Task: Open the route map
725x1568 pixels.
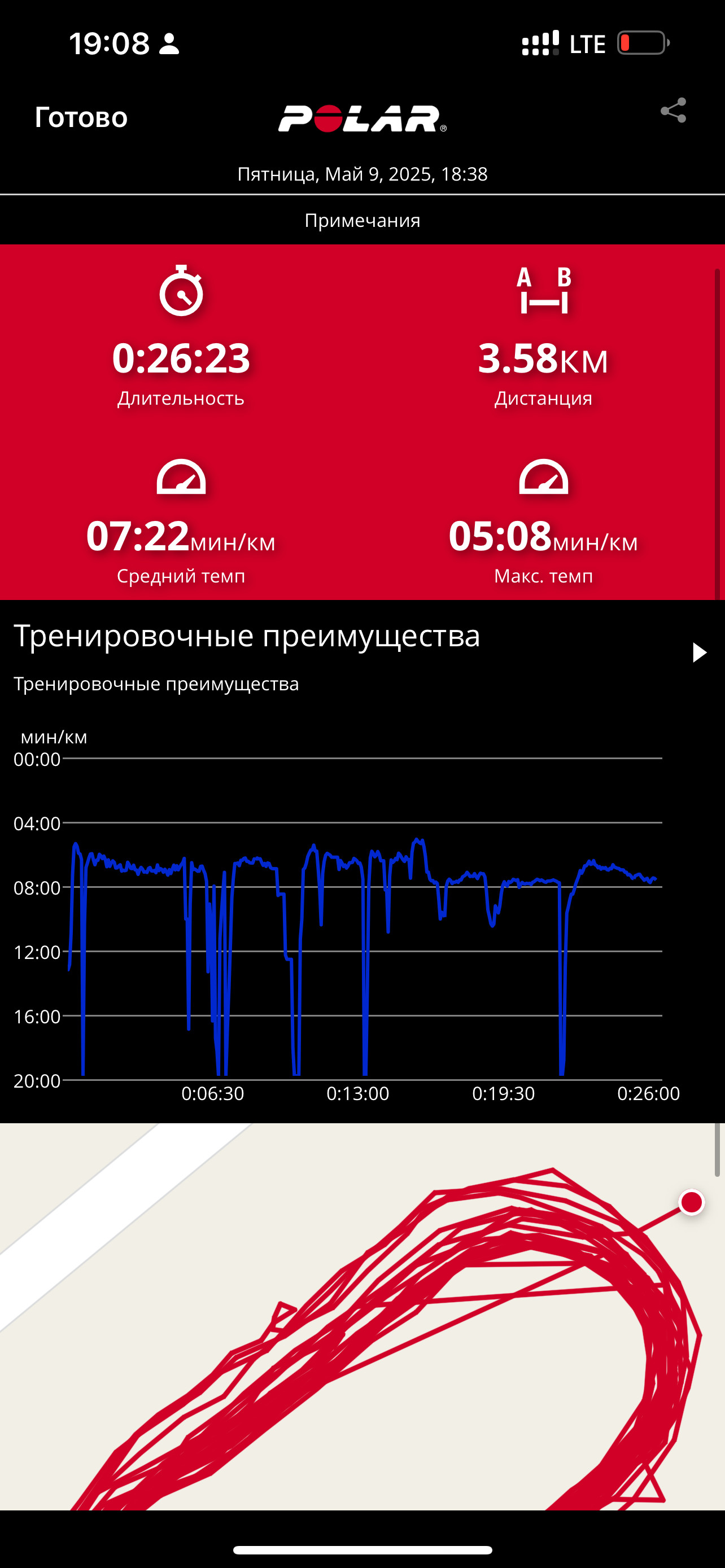Action: [x=362, y=1316]
